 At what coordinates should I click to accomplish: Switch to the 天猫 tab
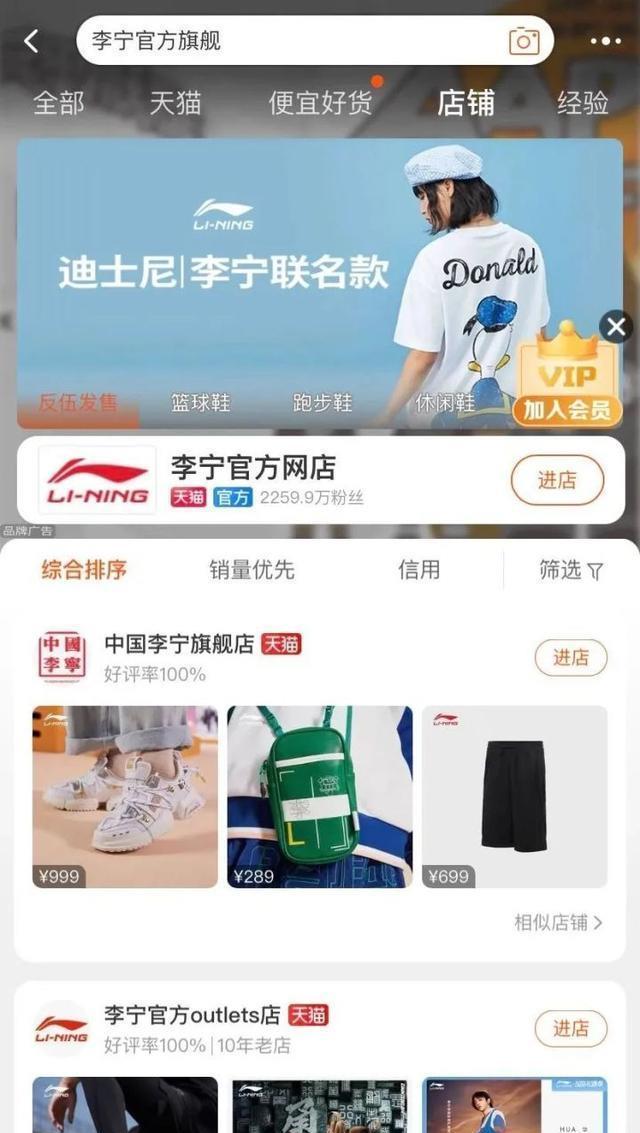176,102
